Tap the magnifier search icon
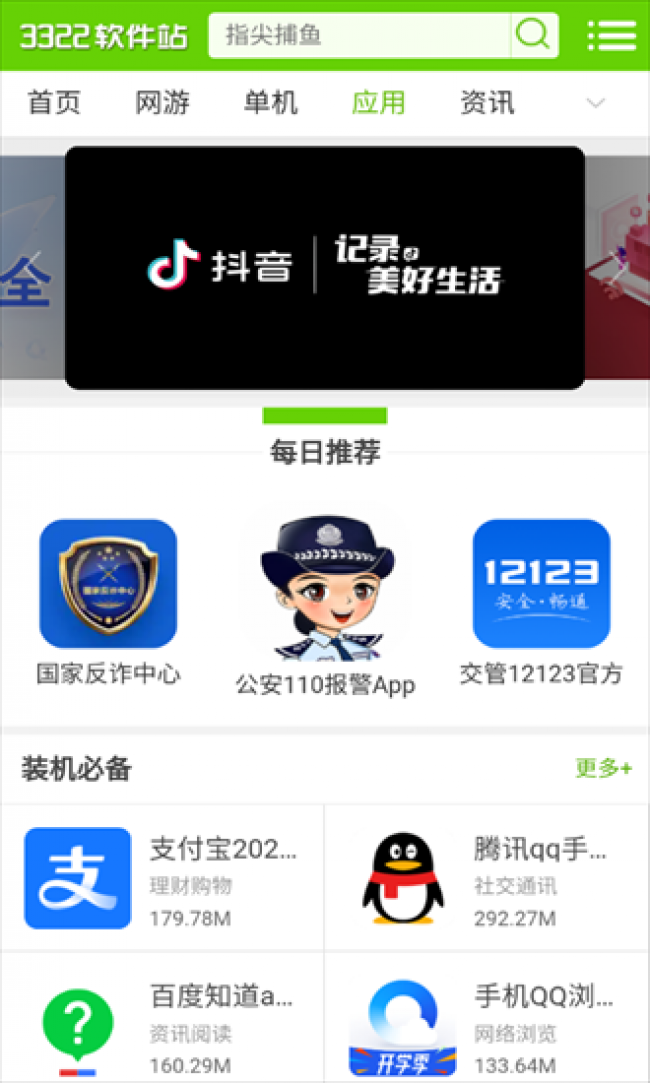The height and width of the screenshot is (1083, 650). coord(533,36)
